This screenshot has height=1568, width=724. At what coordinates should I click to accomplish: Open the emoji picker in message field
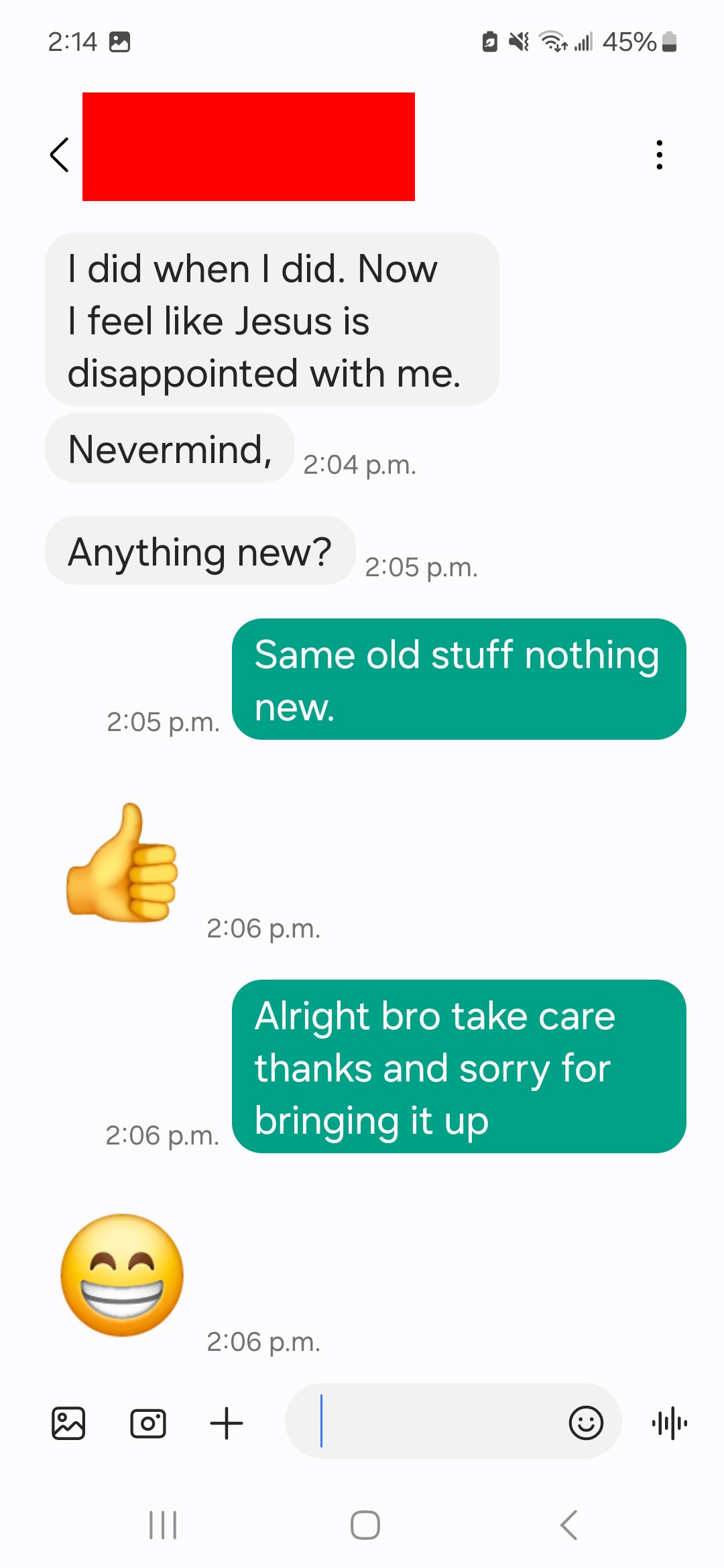(586, 1423)
